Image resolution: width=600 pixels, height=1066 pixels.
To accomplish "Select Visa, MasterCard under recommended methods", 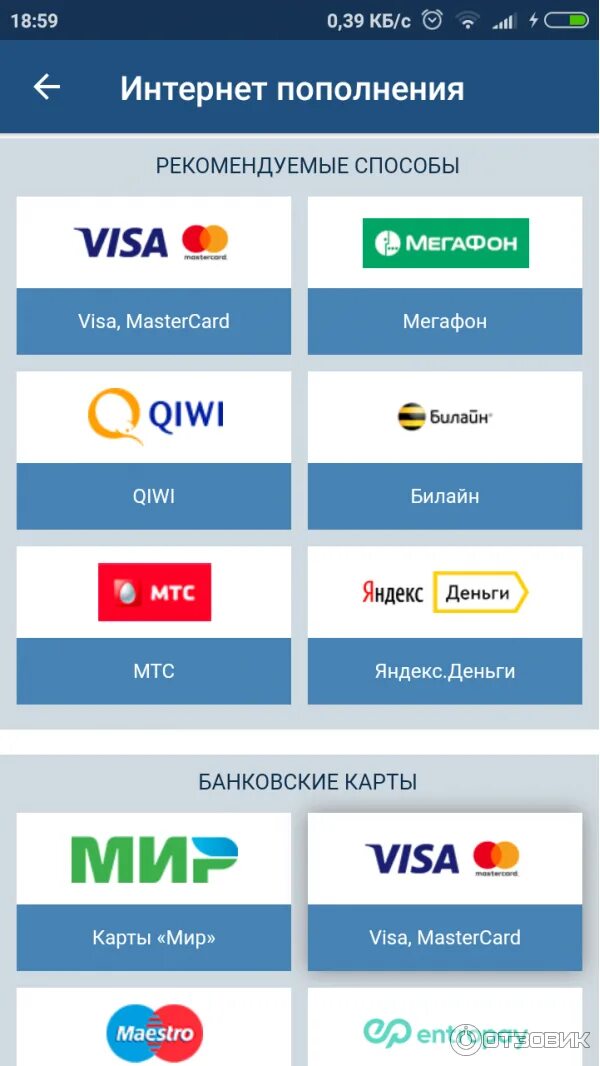I will click(x=154, y=275).
